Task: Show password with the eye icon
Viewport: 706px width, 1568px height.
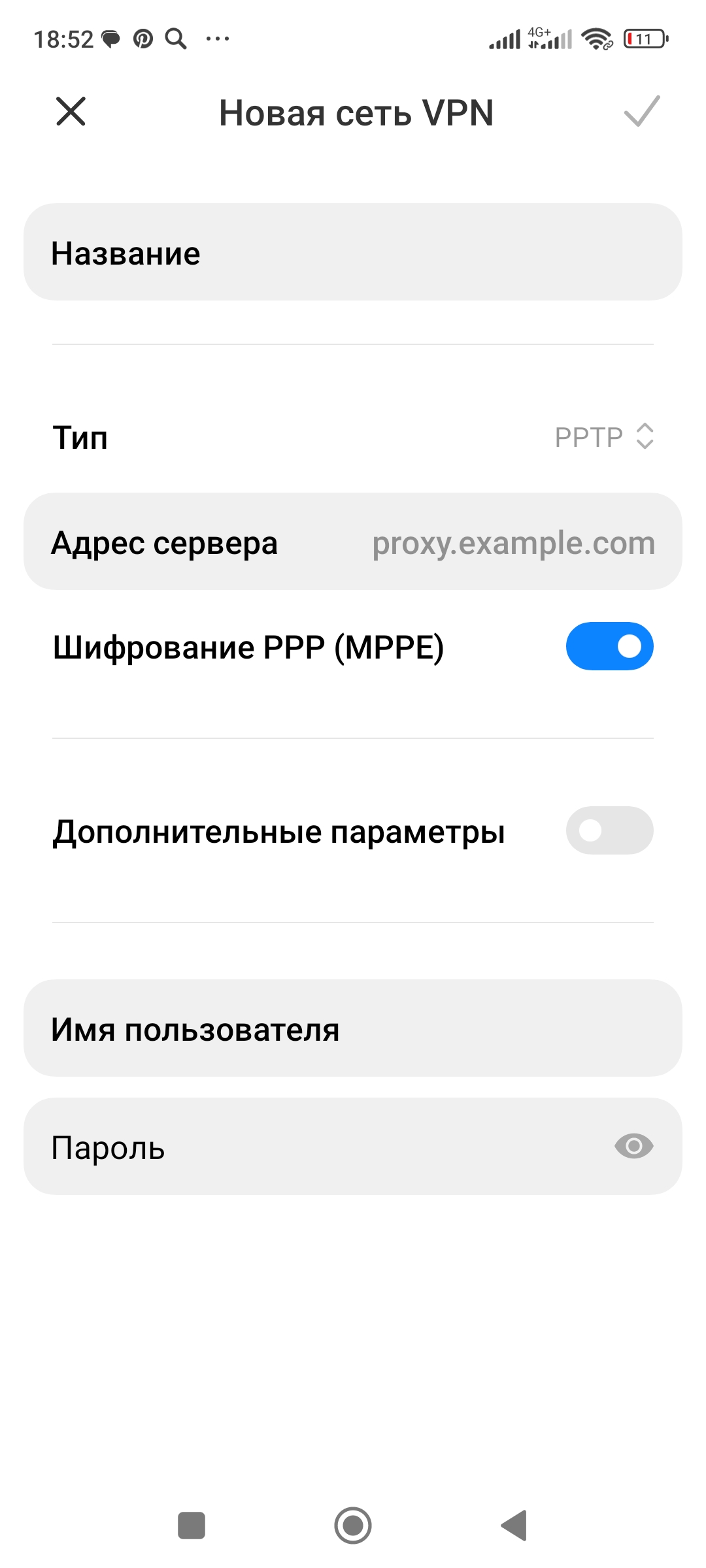Action: tap(633, 1146)
